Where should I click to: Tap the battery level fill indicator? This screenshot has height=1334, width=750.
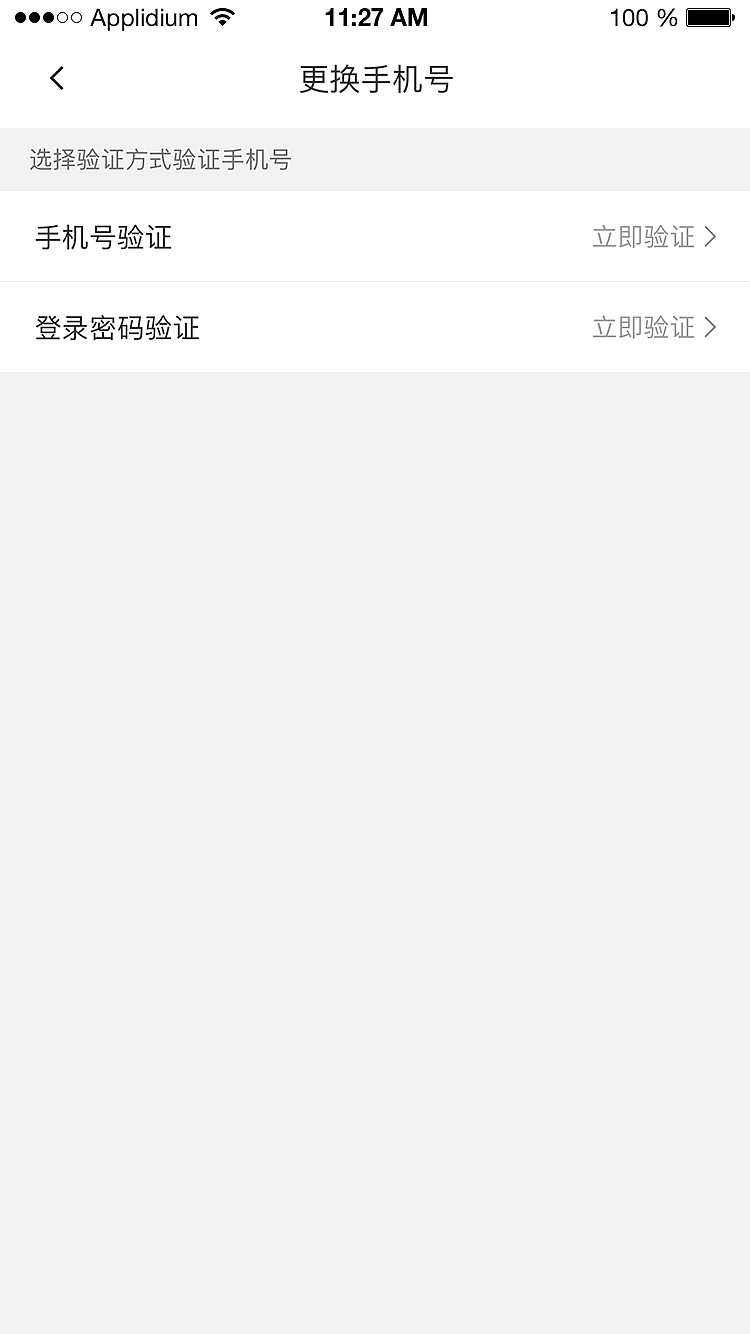(710, 16)
